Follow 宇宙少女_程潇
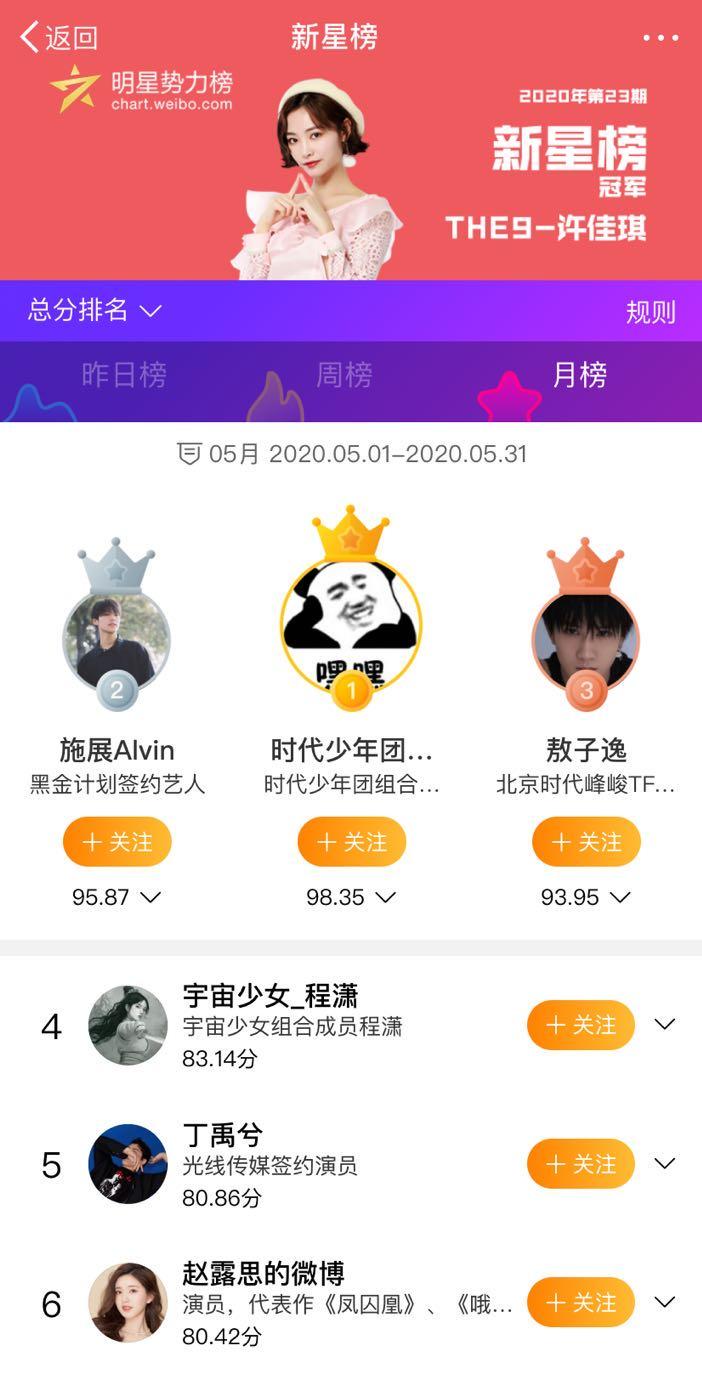This screenshot has width=702, height=1388. [581, 1025]
